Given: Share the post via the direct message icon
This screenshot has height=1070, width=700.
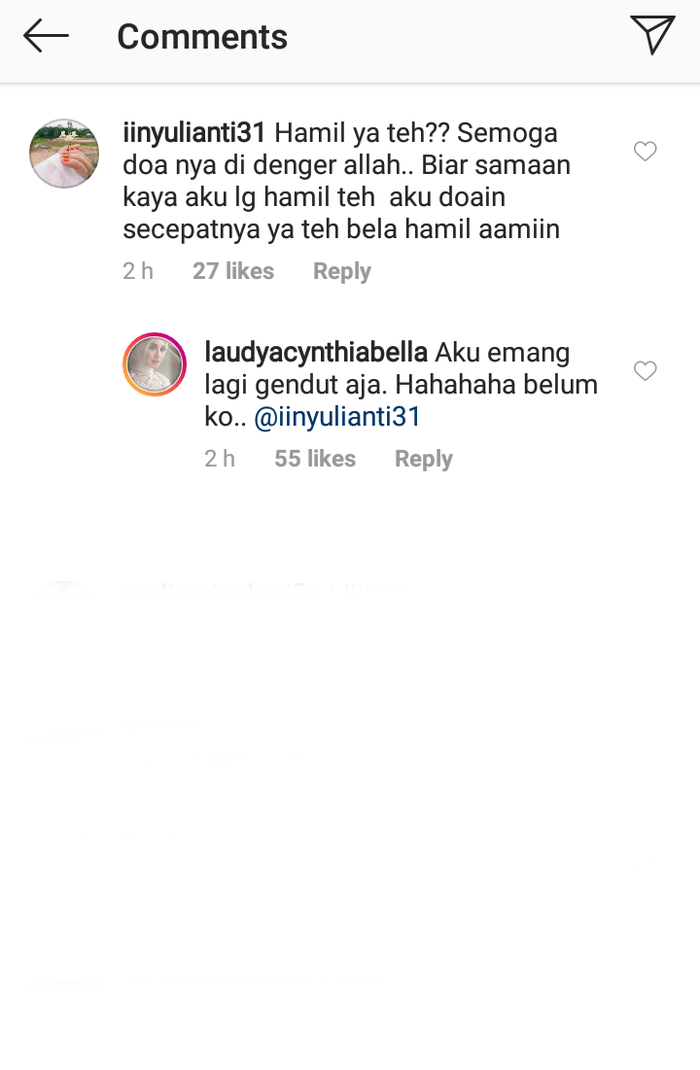Looking at the screenshot, I should [652, 36].
